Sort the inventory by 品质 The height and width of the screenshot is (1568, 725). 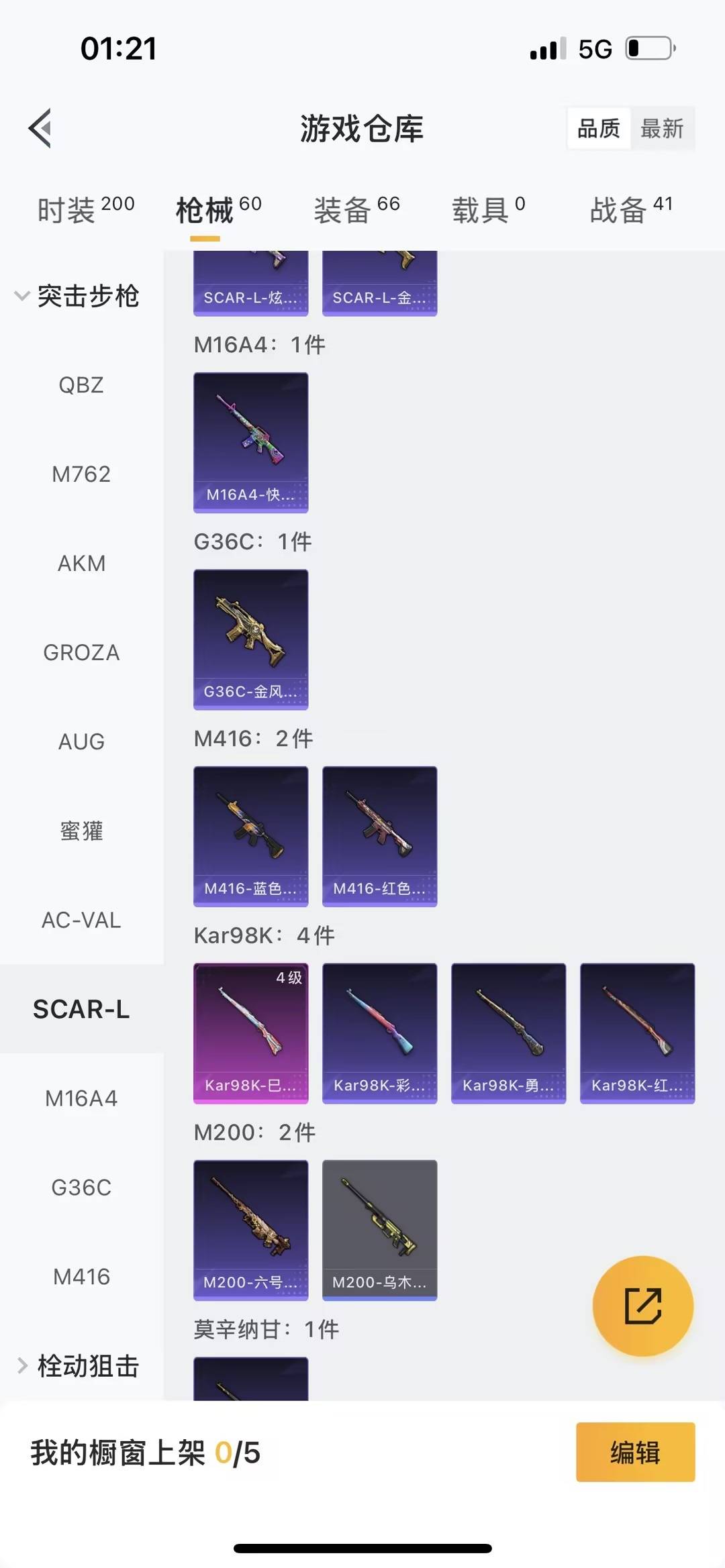(599, 128)
